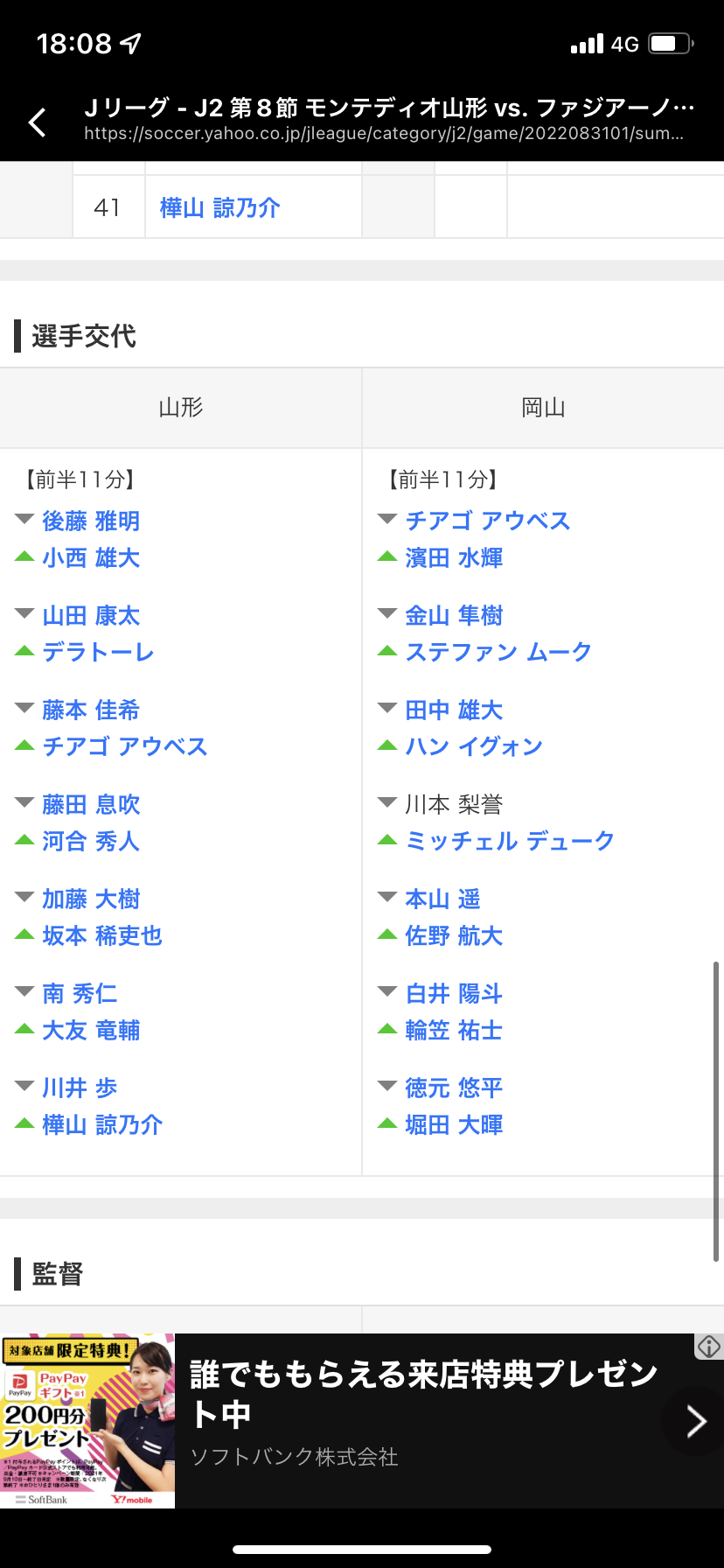This screenshot has width=724, height=1568.
Task: Open player link 濱田 水輝
Action: point(454,558)
